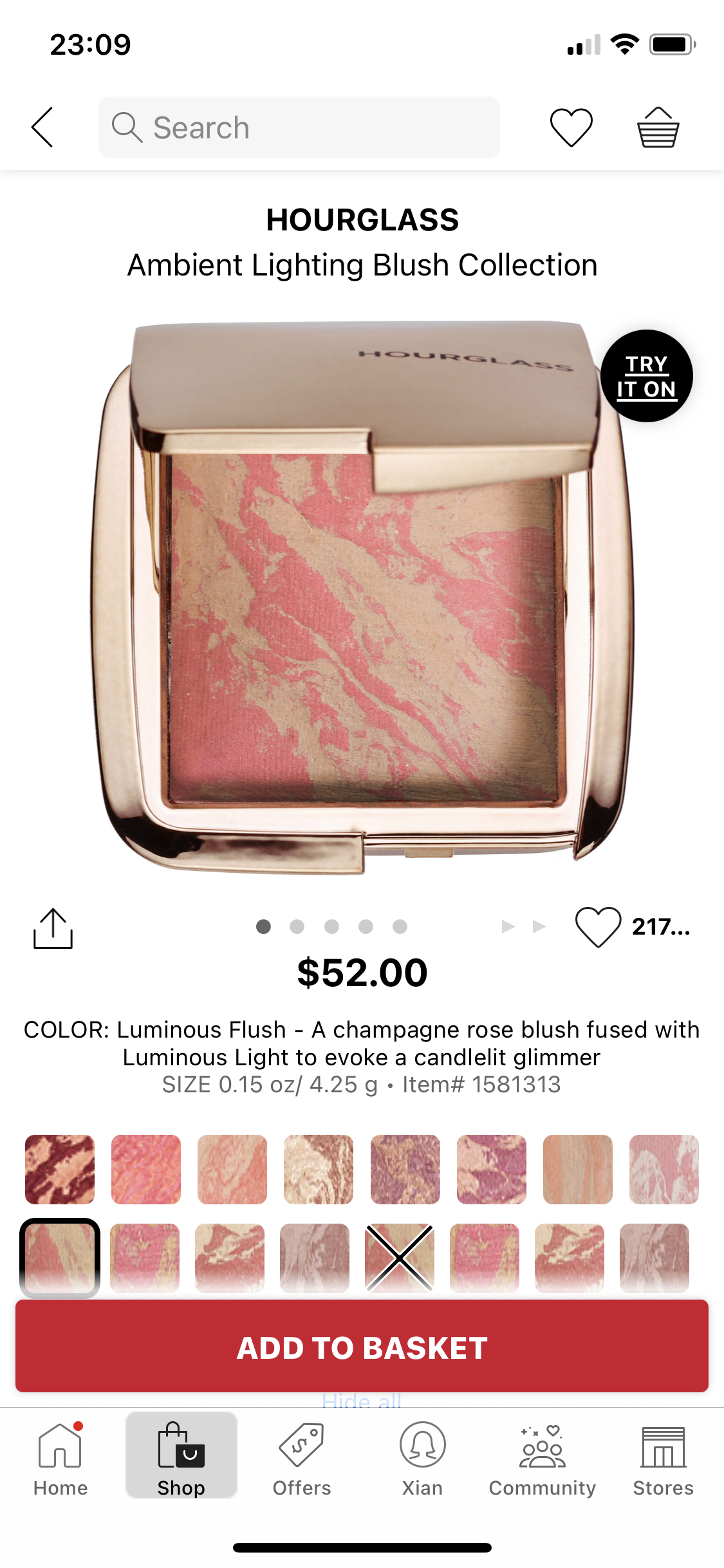The width and height of the screenshot is (724, 1568).
Task: Love this product with the heart by 217
Action: pyautogui.click(x=598, y=927)
